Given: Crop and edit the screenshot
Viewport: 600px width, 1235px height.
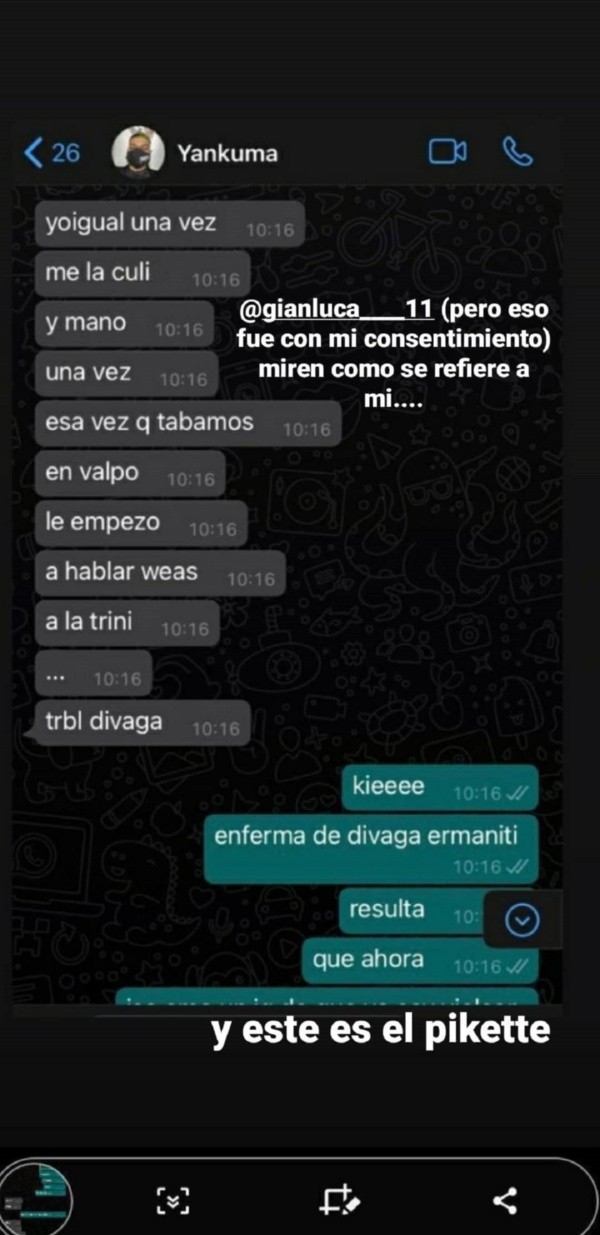Looking at the screenshot, I should [x=338, y=1200].
